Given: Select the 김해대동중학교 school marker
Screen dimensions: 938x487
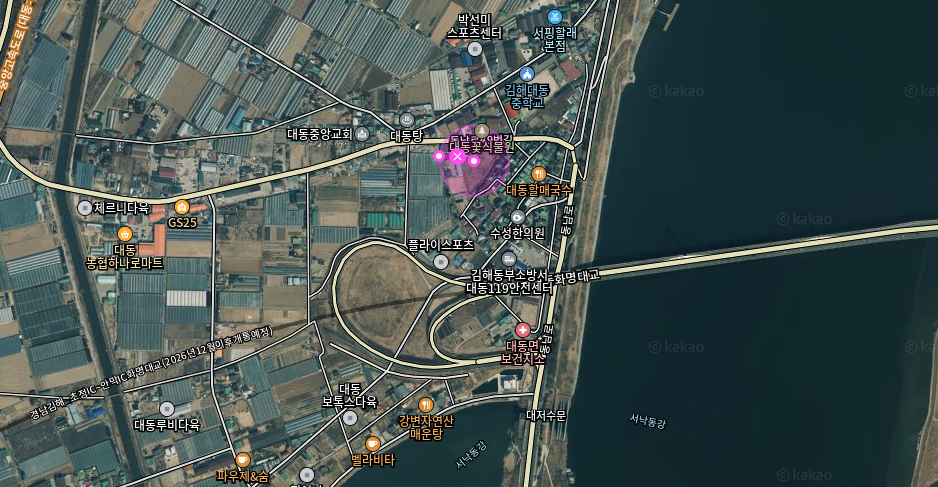Looking at the screenshot, I should coord(527,75).
